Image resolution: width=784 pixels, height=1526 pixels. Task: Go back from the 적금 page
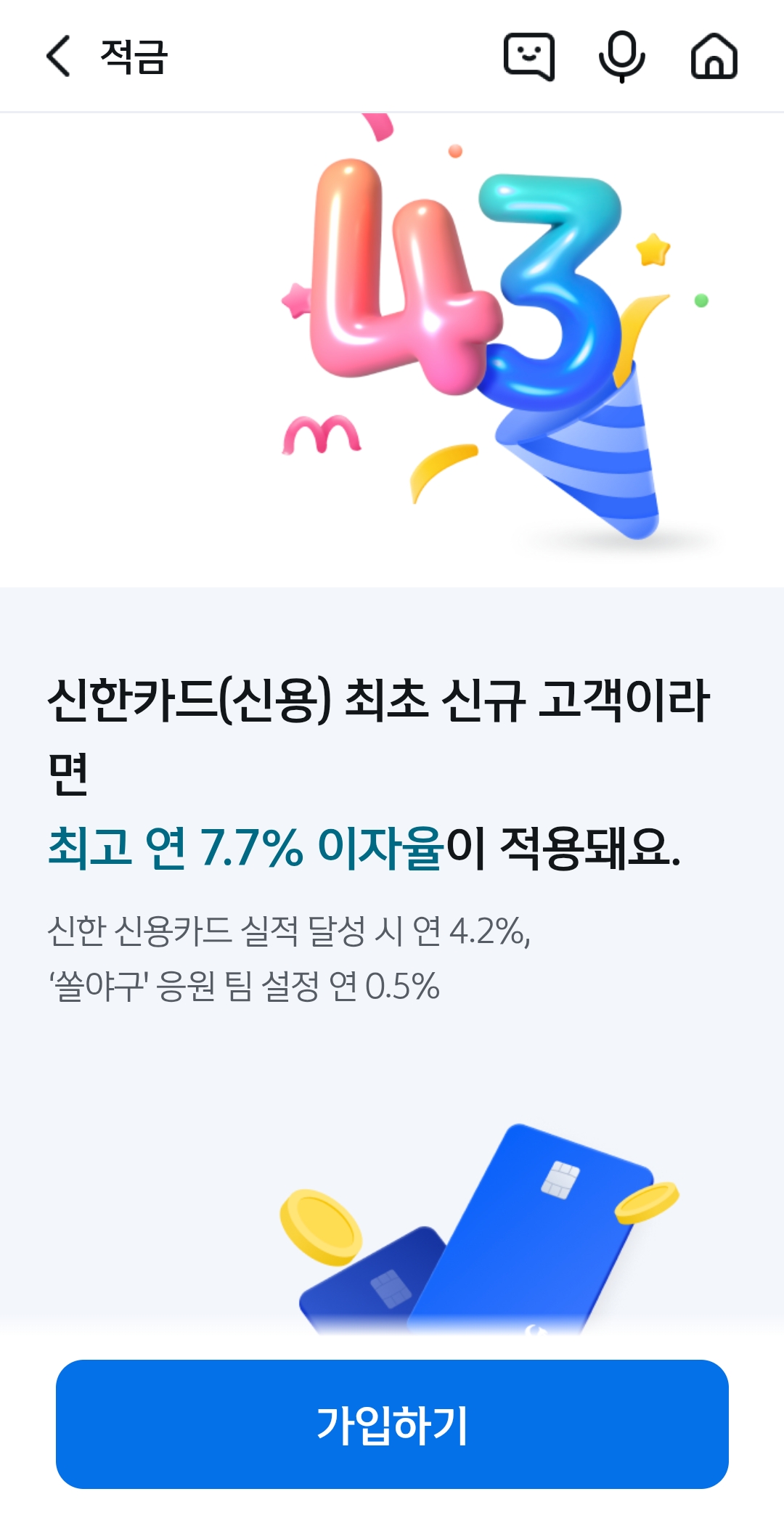click(x=60, y=57)
